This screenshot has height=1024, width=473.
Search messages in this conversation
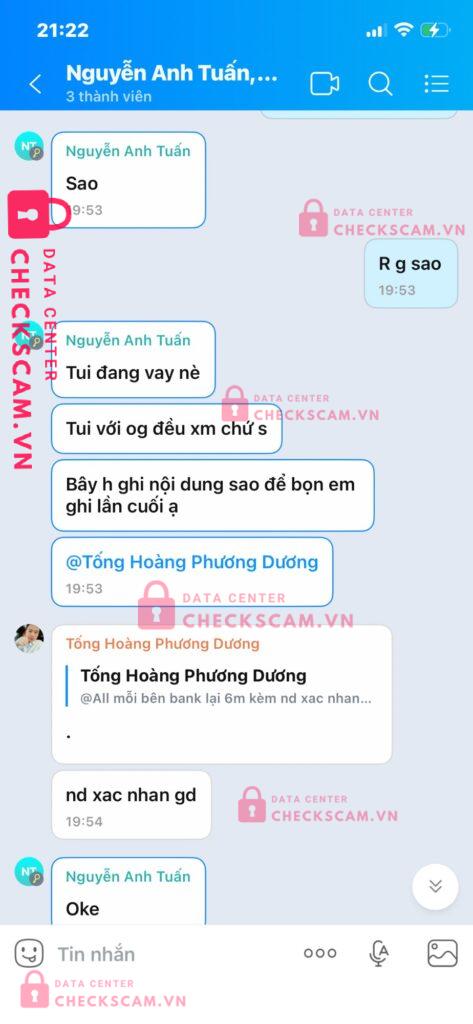pos(380,84)
